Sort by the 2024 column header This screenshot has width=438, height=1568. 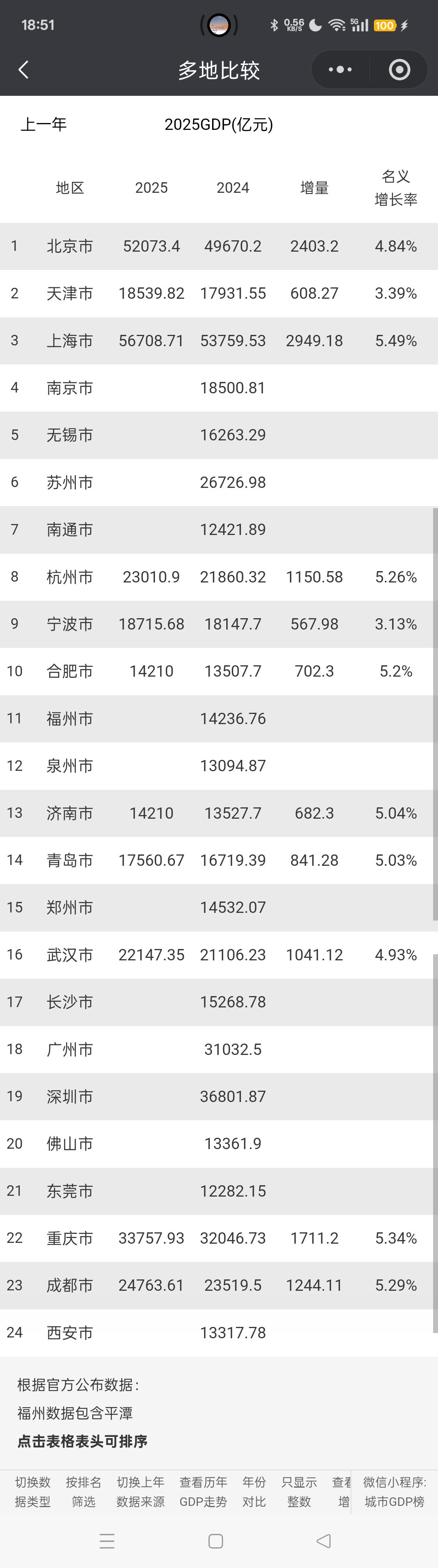(x=233, y=188)
